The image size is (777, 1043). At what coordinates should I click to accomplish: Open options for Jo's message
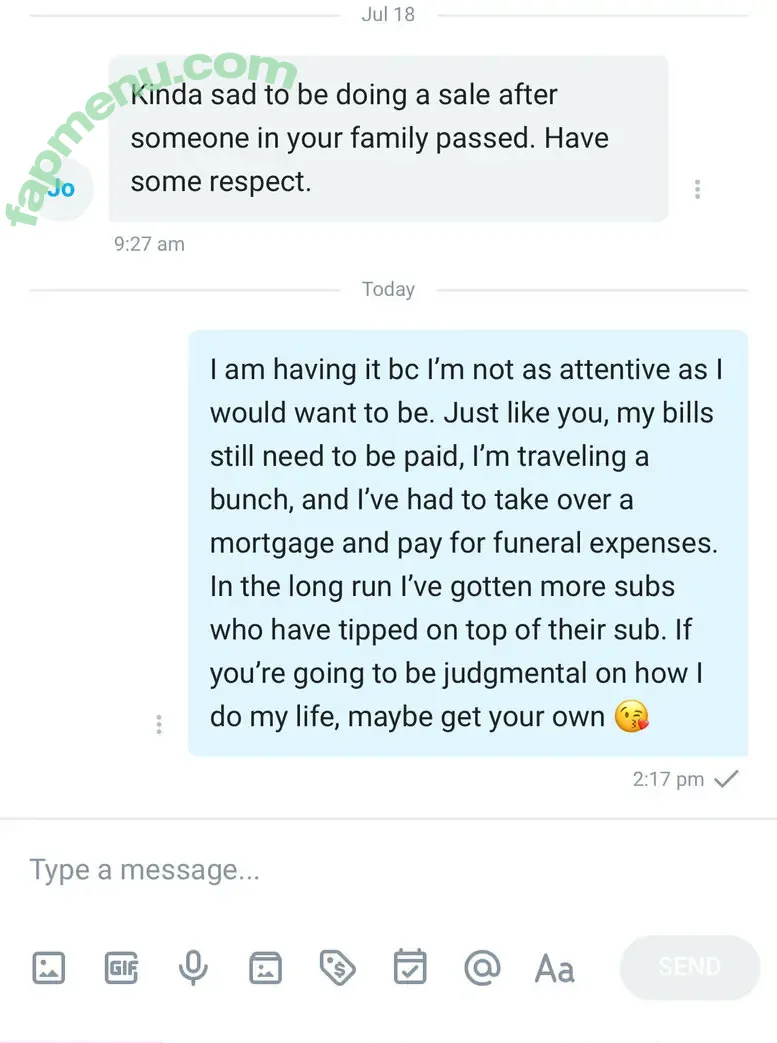(x=697, y=189)
